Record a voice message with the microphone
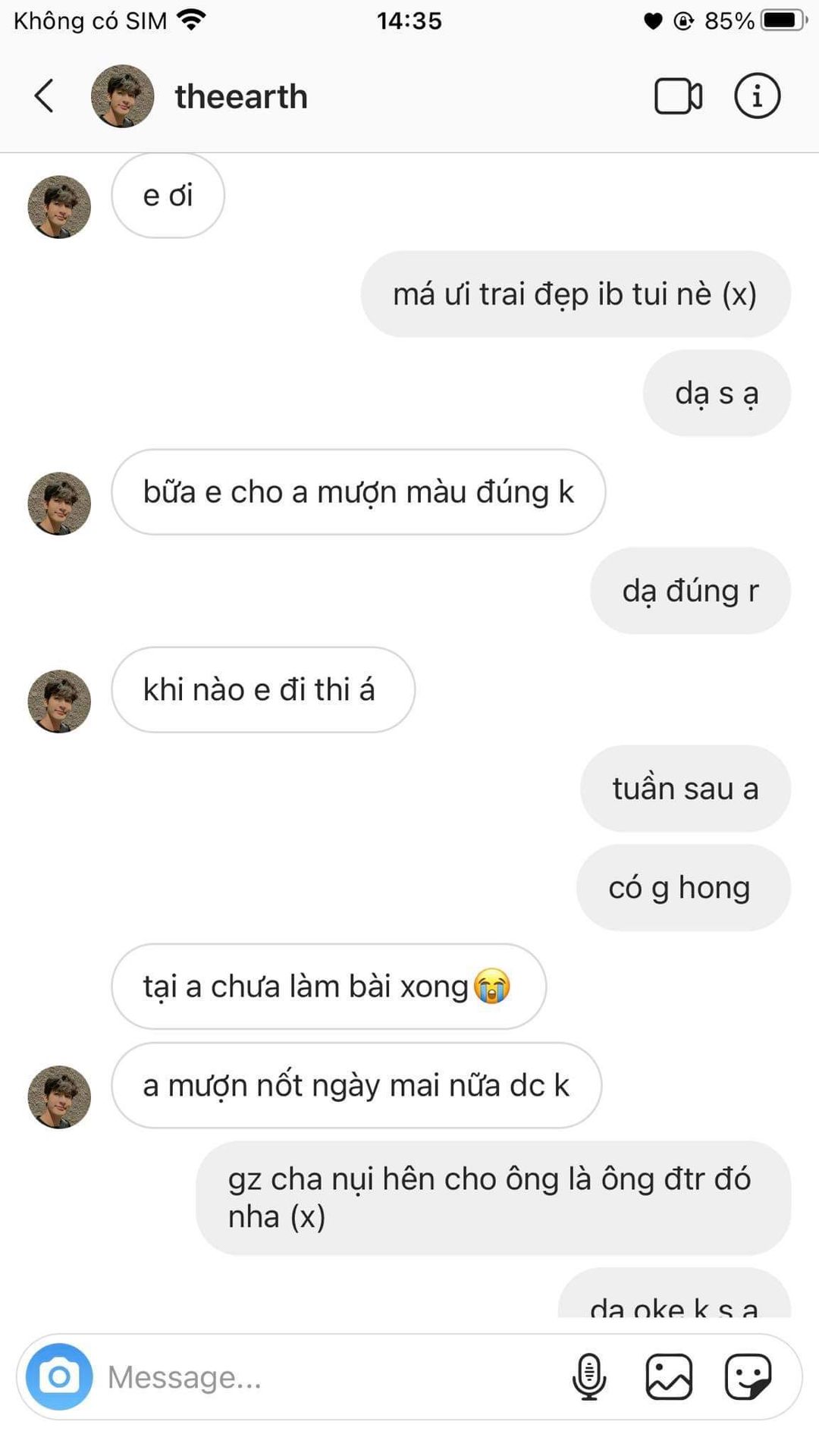Image resolution: width=819 pixels, height=1456 pixels. point(589,1376)
